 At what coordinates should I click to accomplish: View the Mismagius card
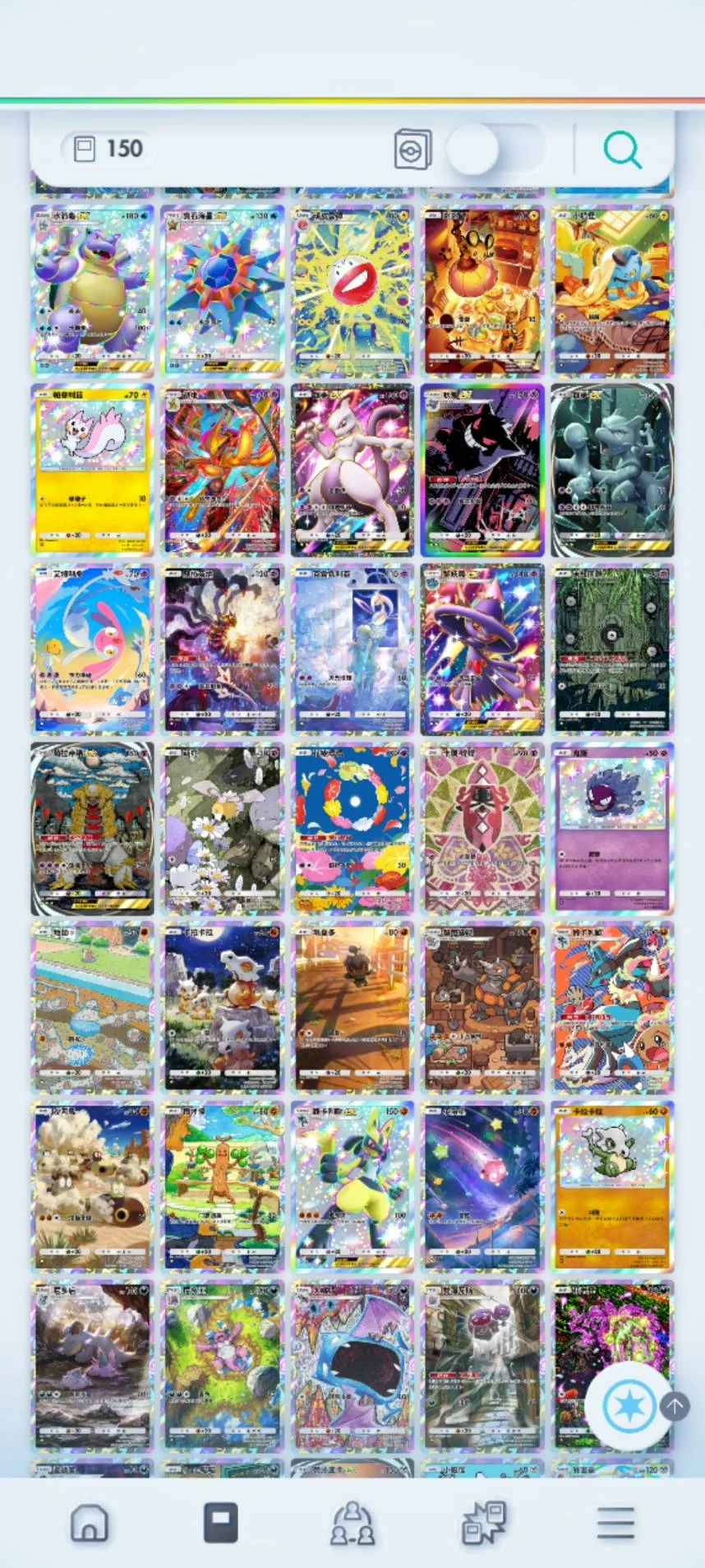coord(482,650)
